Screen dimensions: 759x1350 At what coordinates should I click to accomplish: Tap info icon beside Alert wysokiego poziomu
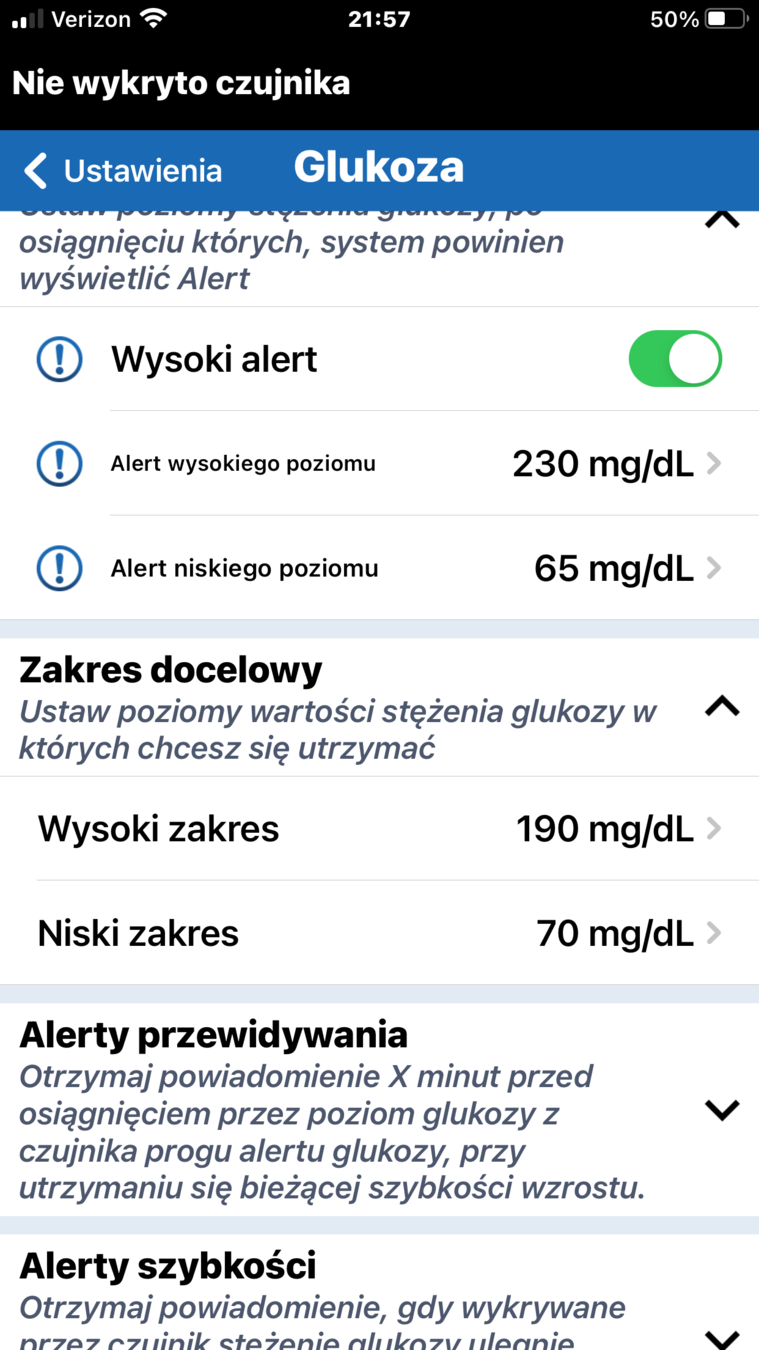tap(59, 464)
